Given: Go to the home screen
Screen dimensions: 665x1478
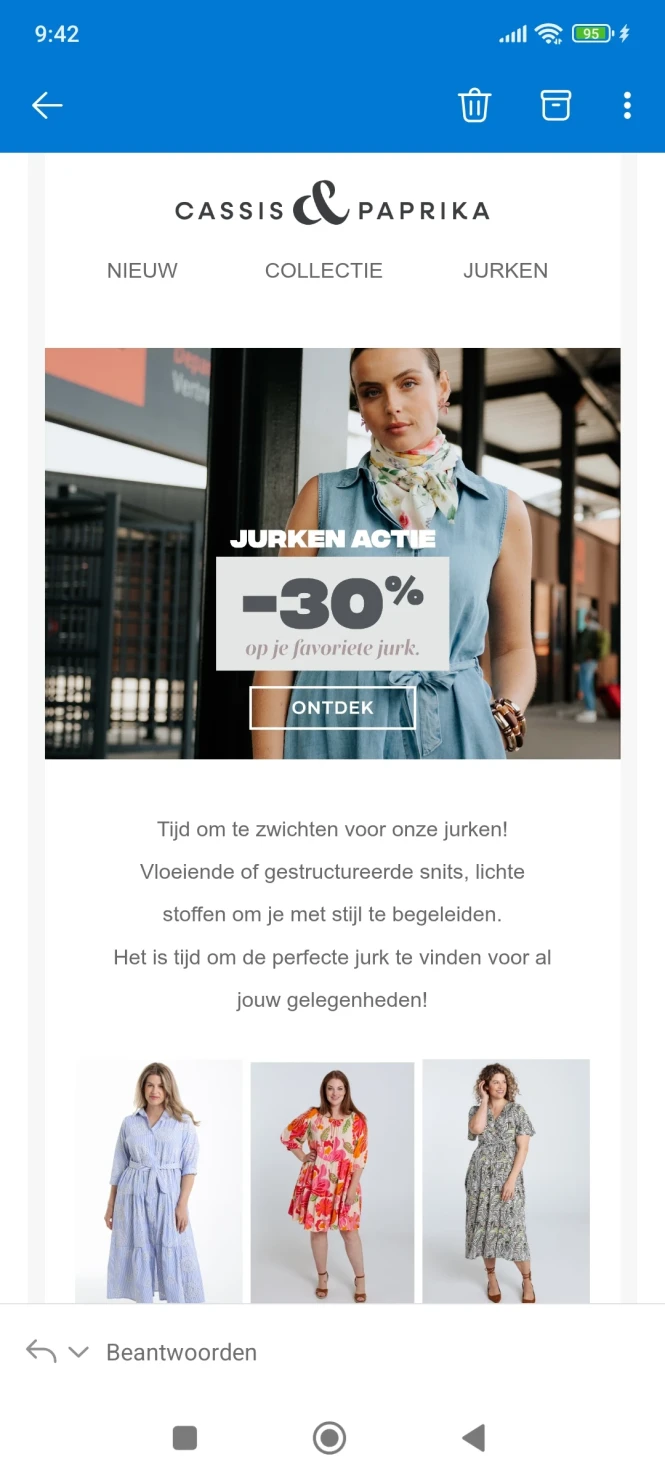Looking at the screenshot, I should pos(329,1438).
